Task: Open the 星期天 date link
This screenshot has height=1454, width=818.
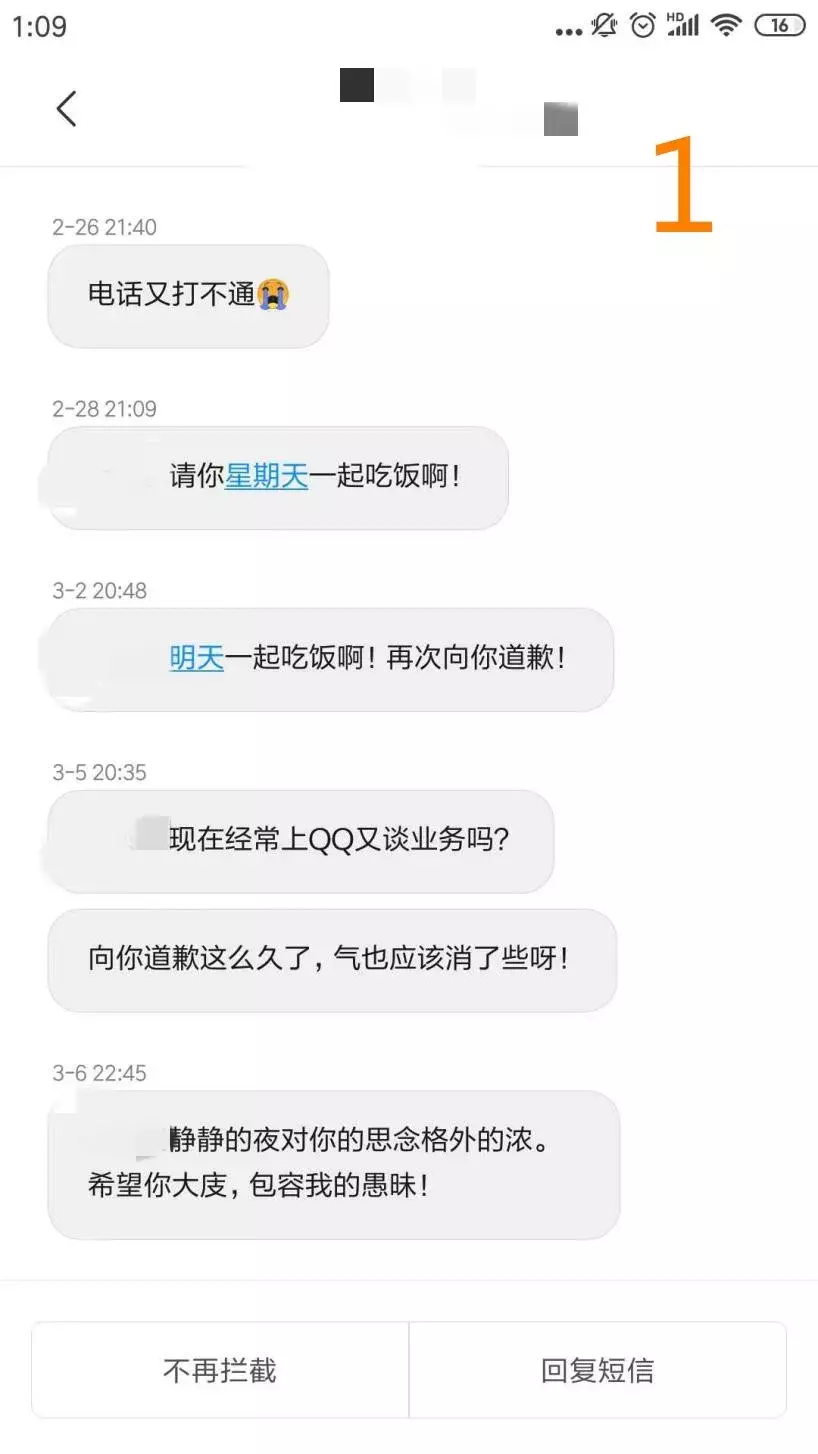Action: click(266, 478)
